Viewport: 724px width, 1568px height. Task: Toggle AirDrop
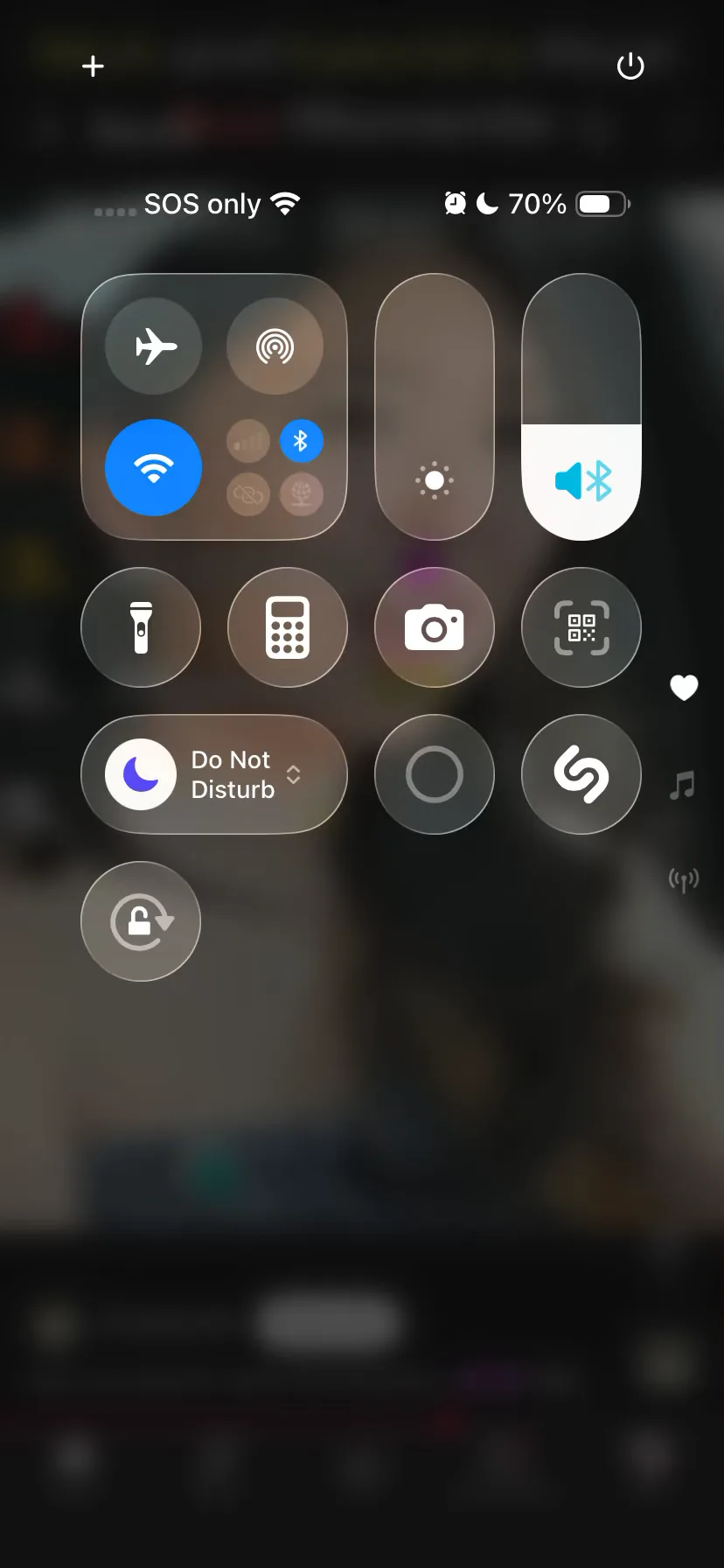[275, 346]
